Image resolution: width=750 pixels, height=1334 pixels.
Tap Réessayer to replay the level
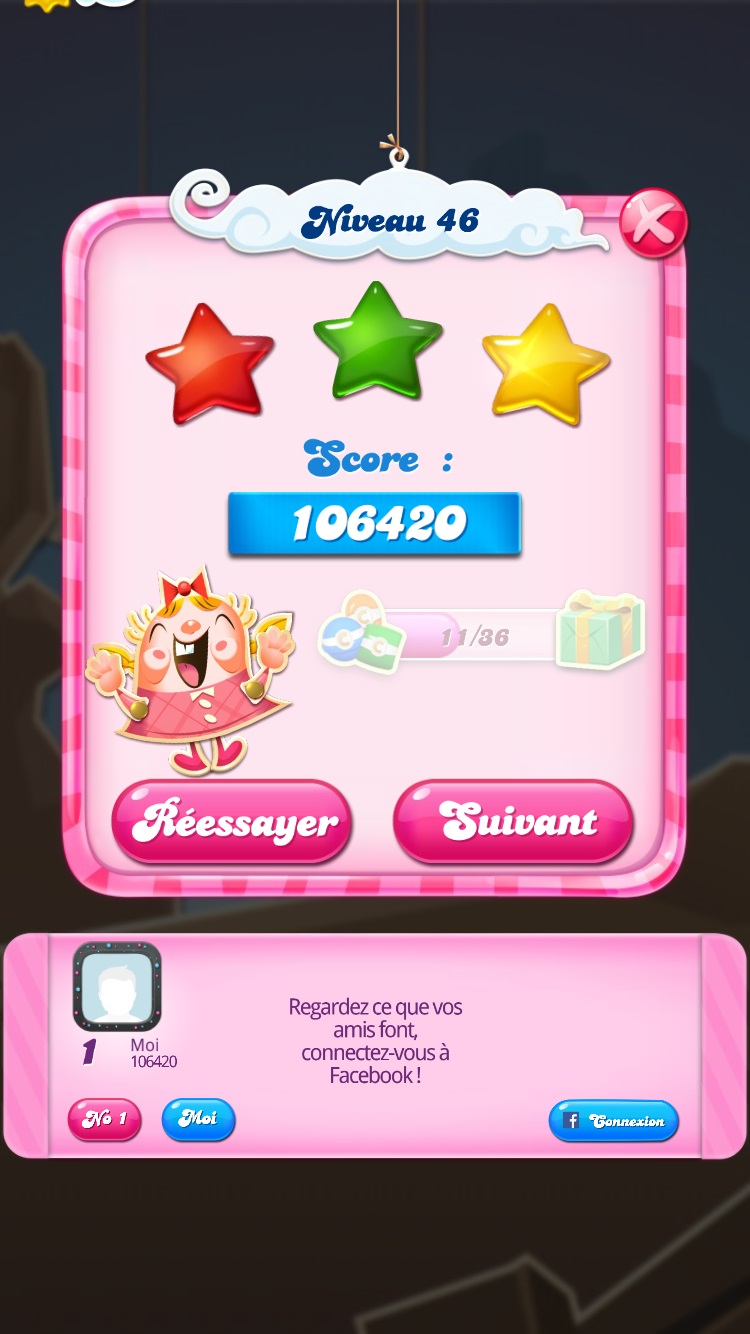coord(232,822)
